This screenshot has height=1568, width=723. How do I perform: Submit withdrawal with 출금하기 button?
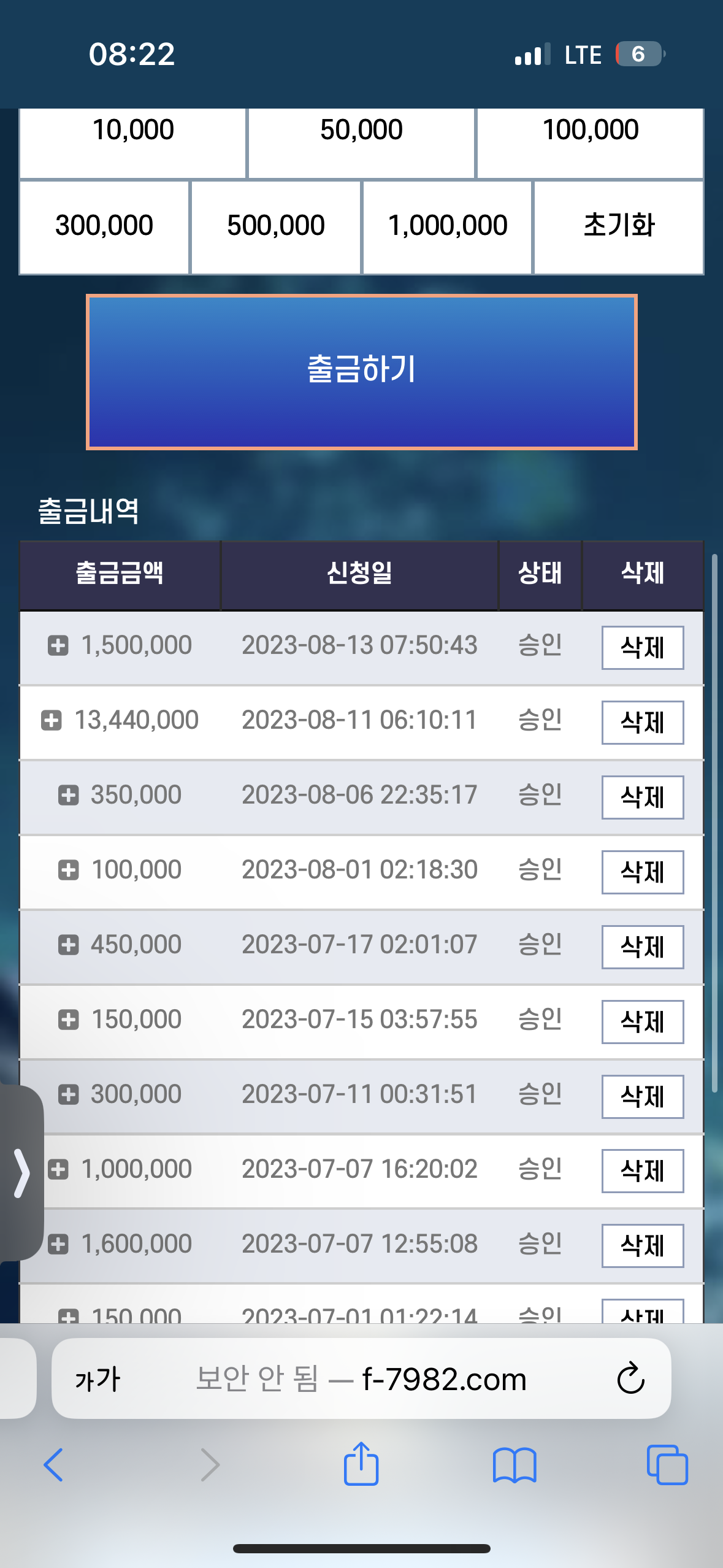pyautogui.click(x=362, y=372)
